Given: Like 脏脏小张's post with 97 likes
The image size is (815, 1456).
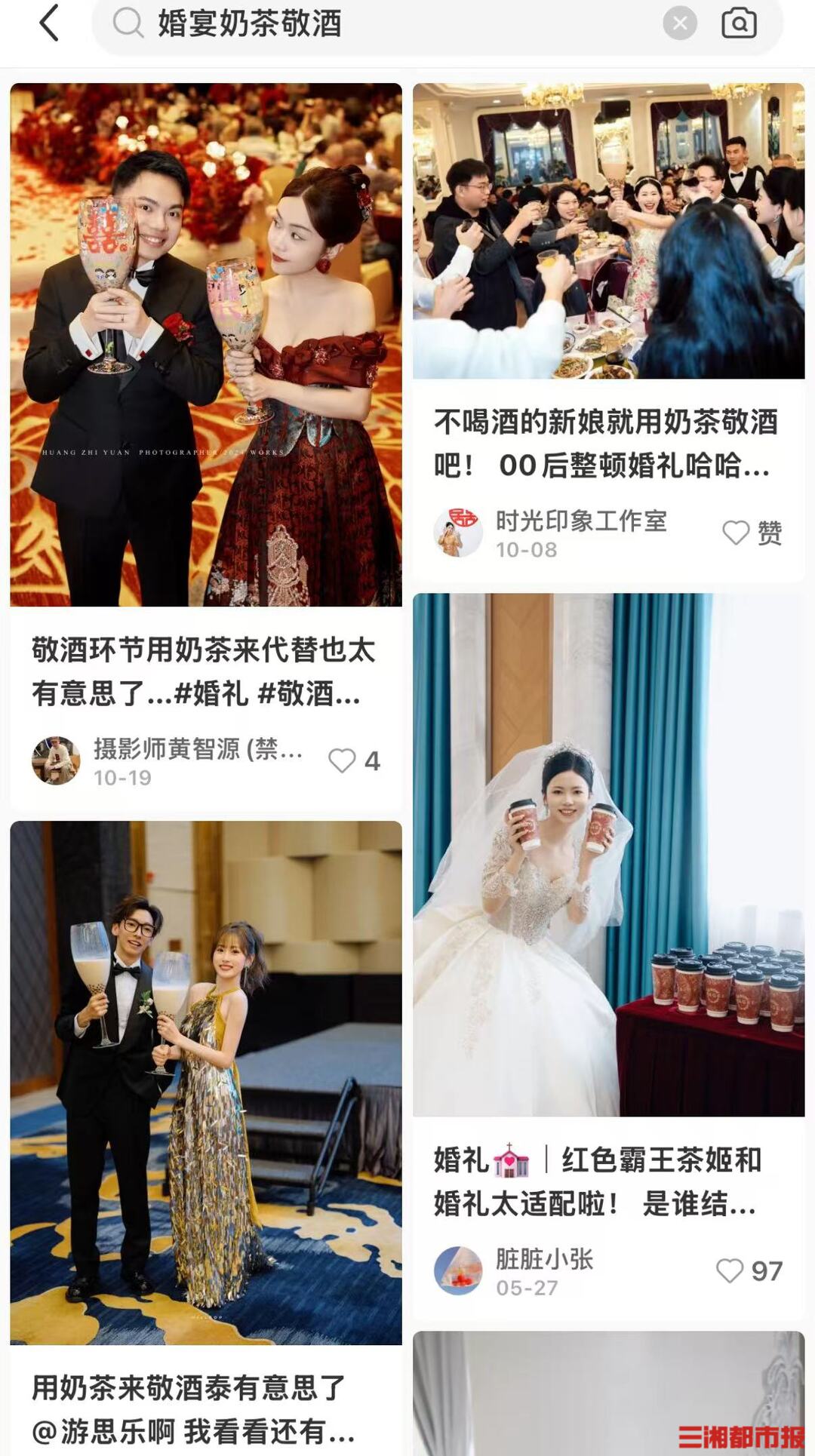Looking at the screenshot, I should pos(730,1271).
